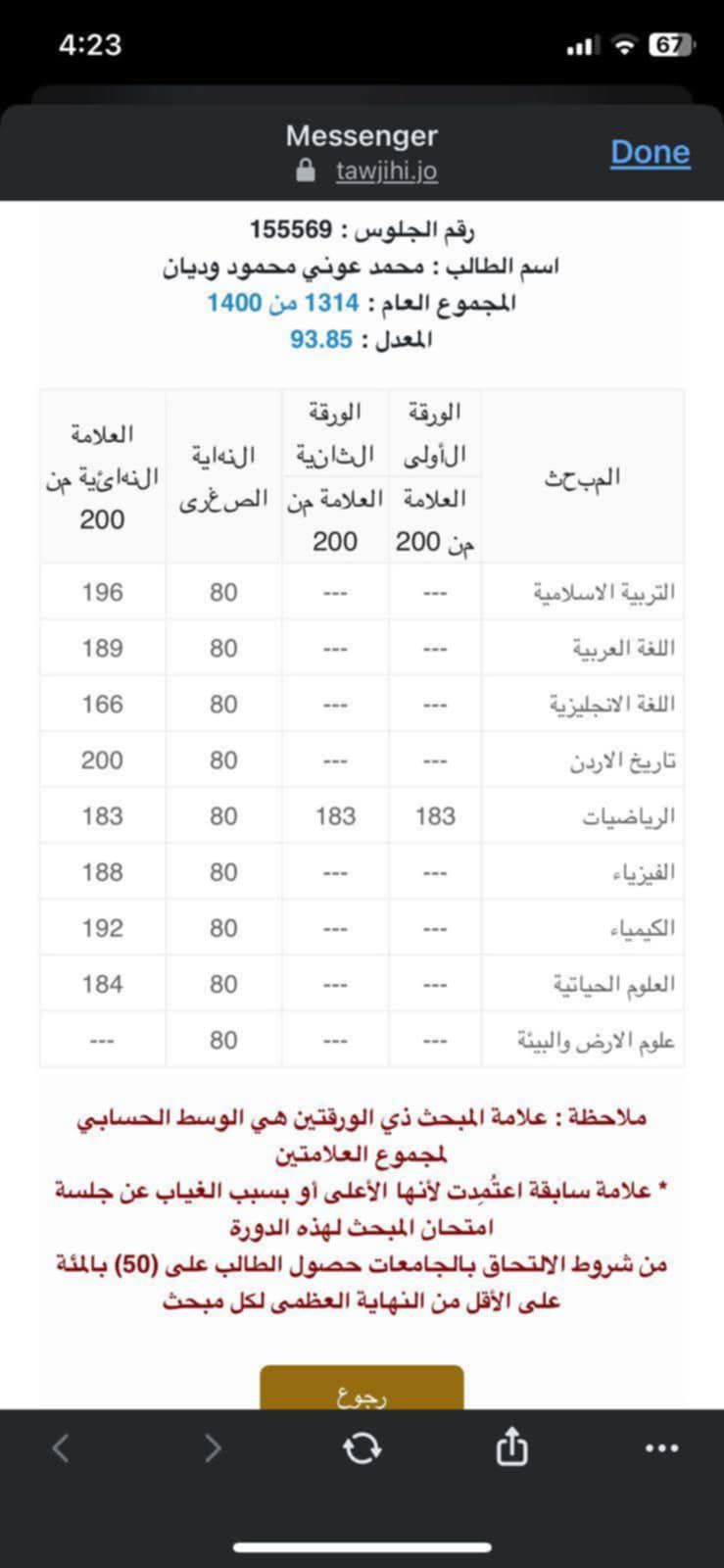Go forward to the next page

(212, 1447)
